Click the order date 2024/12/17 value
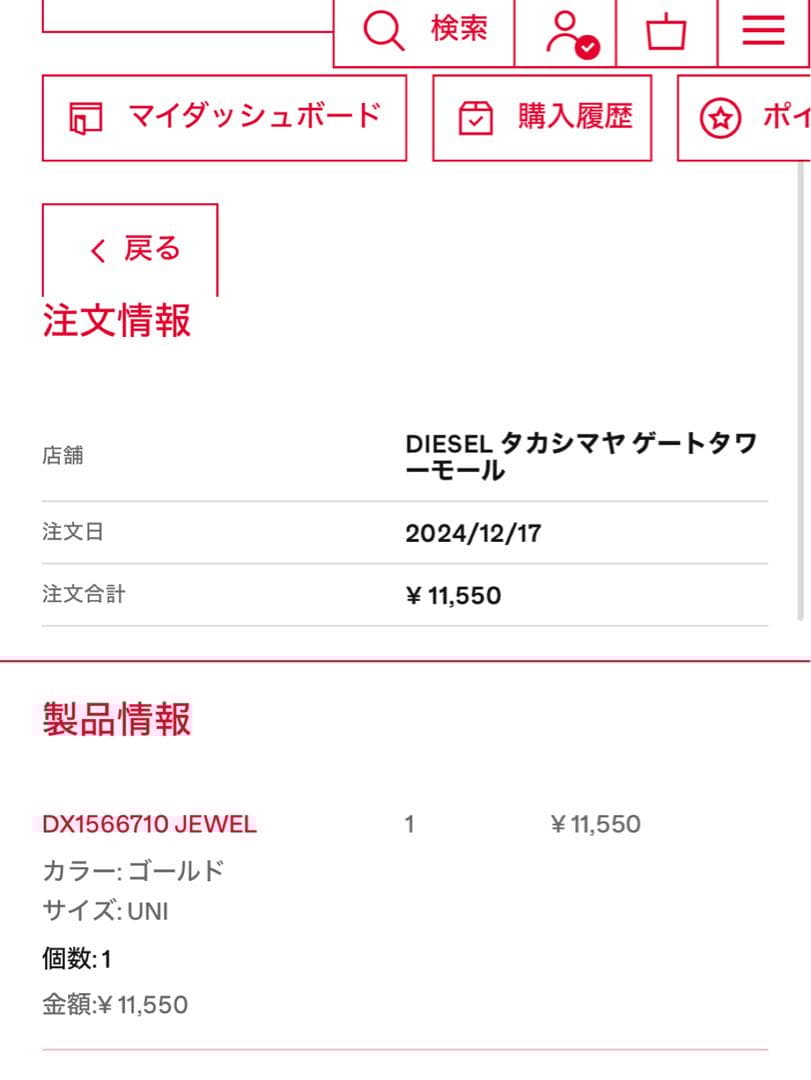 (x=473, y=533)
